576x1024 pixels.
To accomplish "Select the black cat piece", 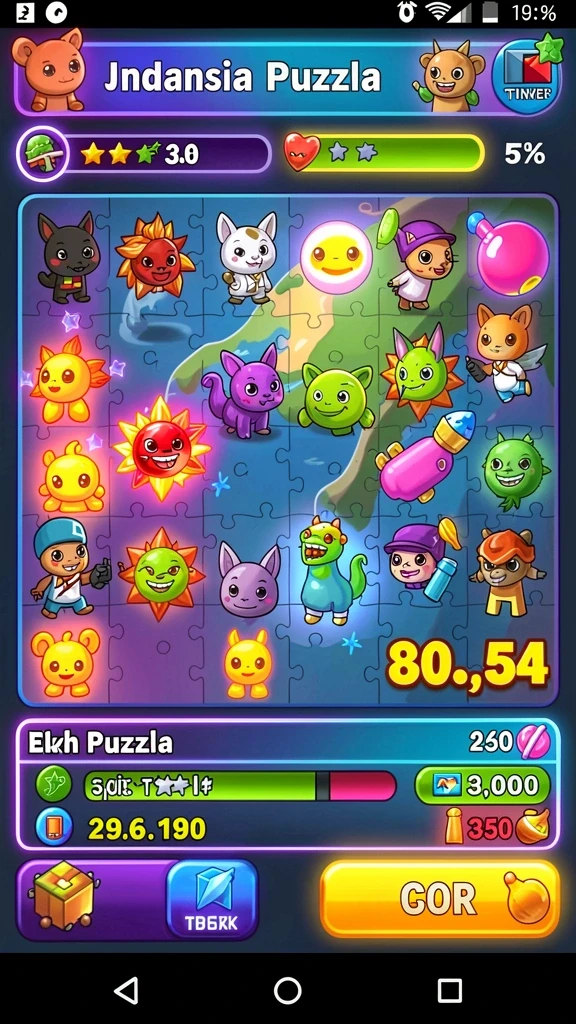I will pyautogui.click(x=69, y=257).
